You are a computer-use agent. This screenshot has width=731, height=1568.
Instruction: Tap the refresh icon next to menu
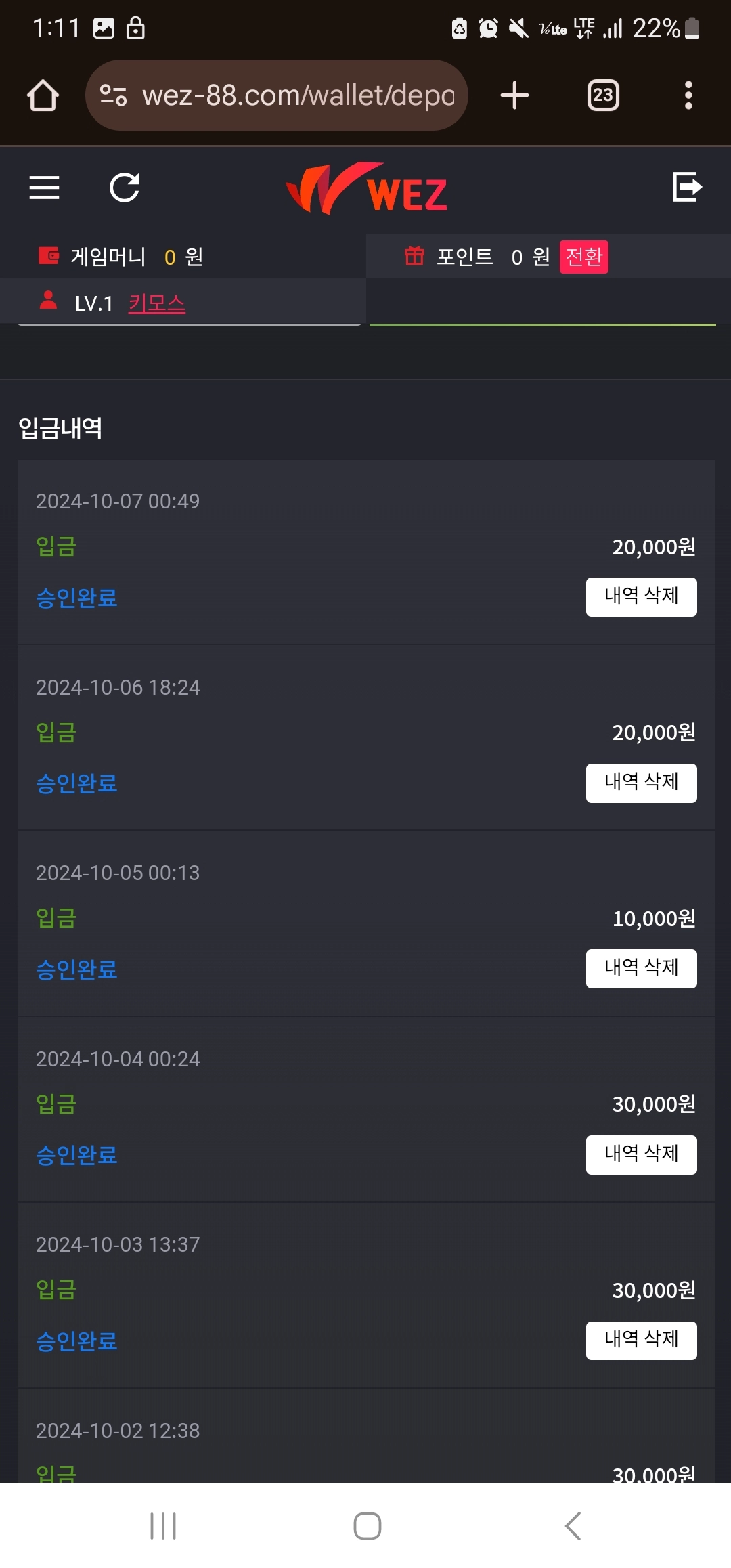coord(125,188)
